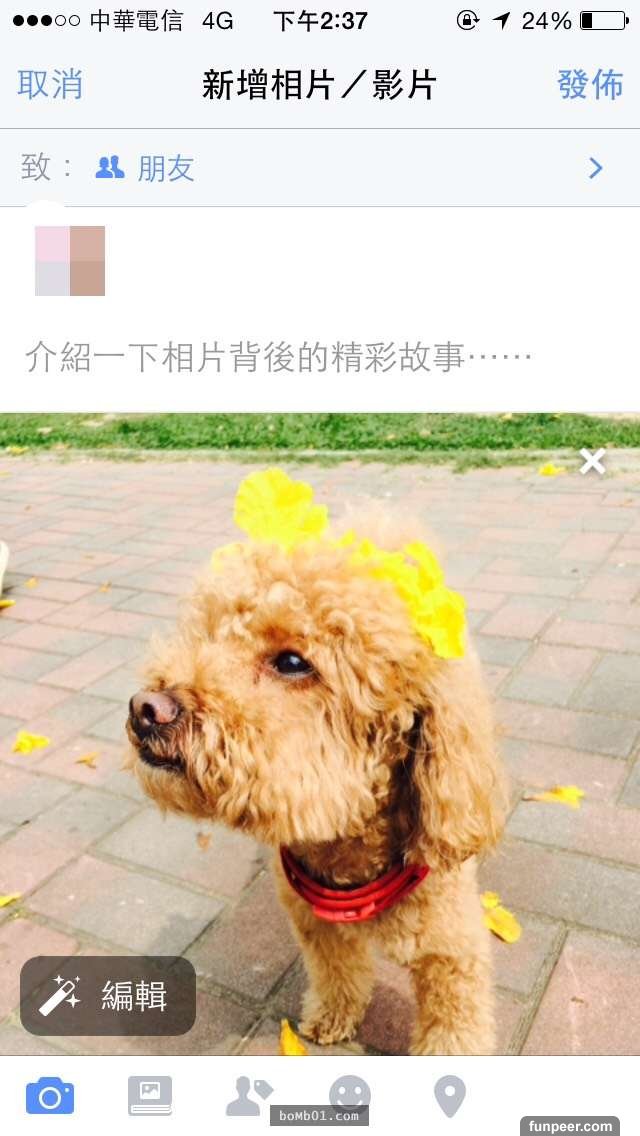Tap 編輯 to edit the photo
The height and width of the screenshot is (1136, 640).
(108, 996)
